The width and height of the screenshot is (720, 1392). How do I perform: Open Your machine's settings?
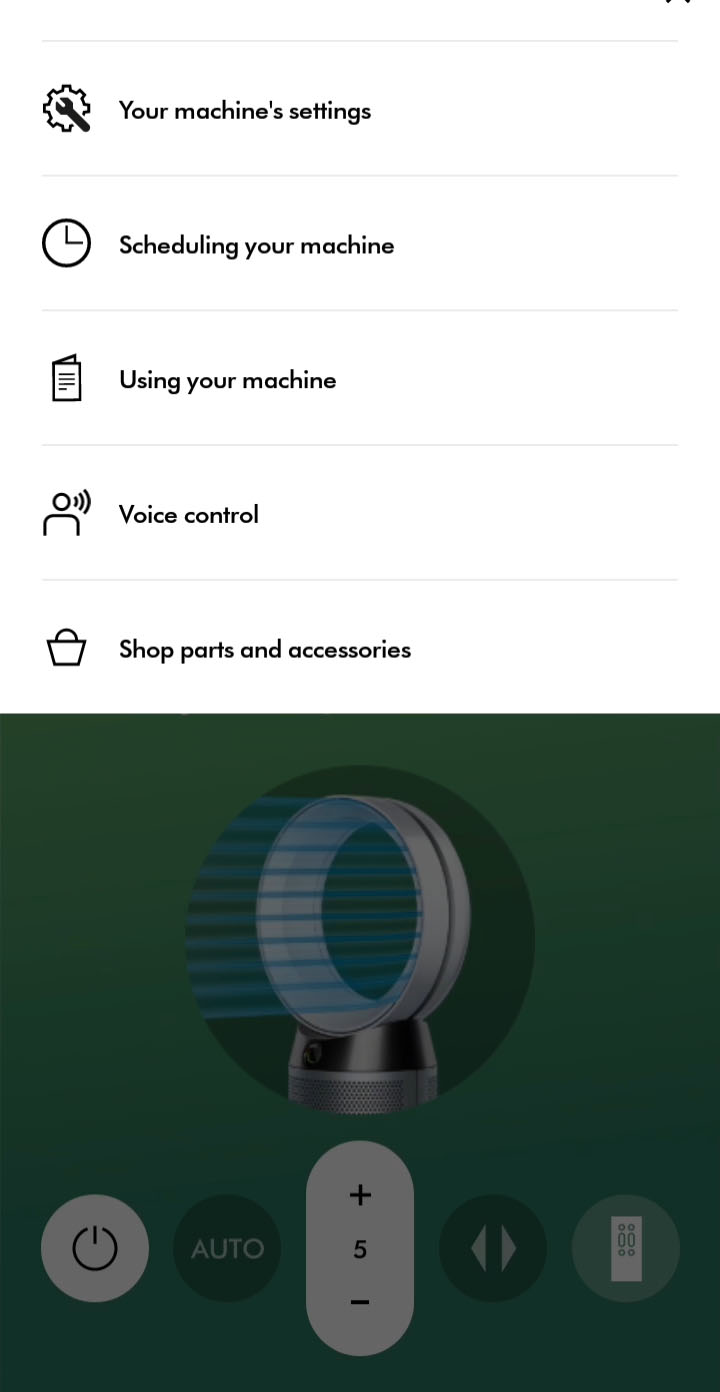tap(245, 110)
